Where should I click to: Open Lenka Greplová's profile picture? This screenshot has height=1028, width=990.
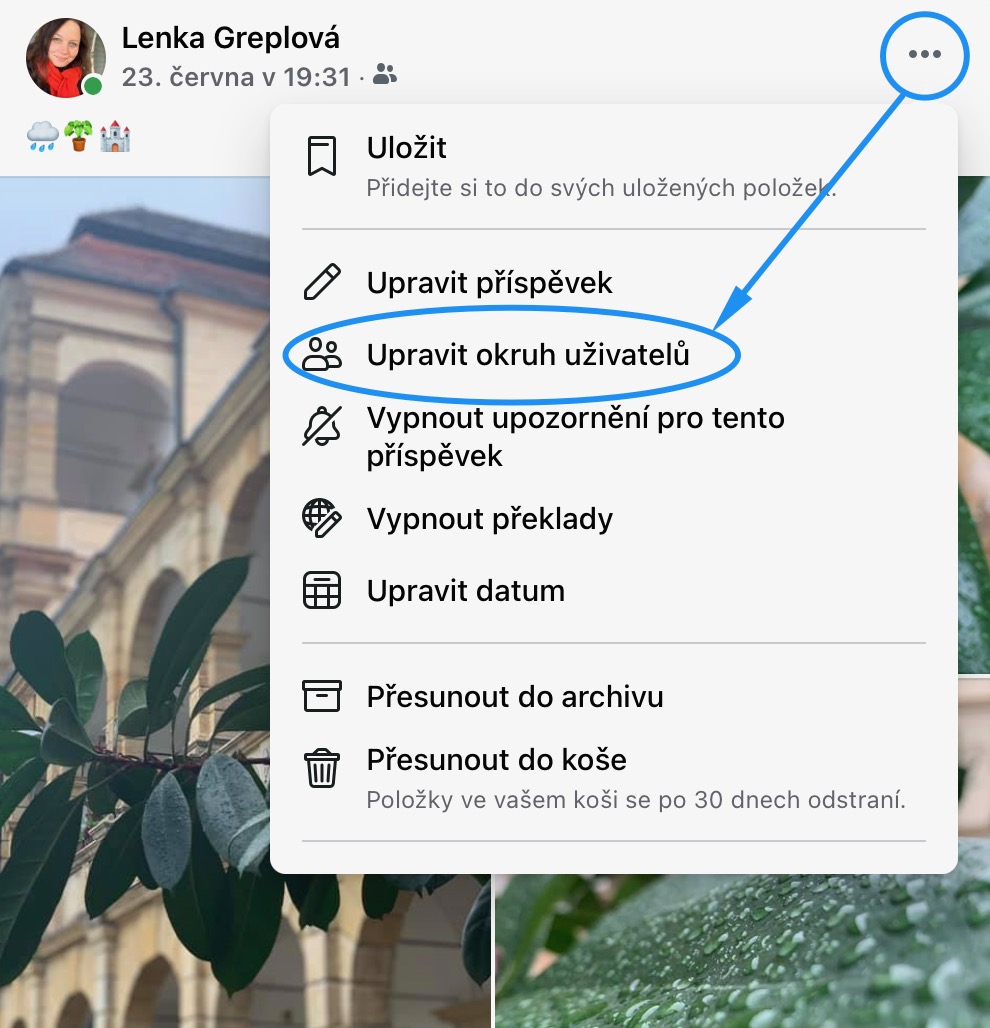tap(65, 57)
